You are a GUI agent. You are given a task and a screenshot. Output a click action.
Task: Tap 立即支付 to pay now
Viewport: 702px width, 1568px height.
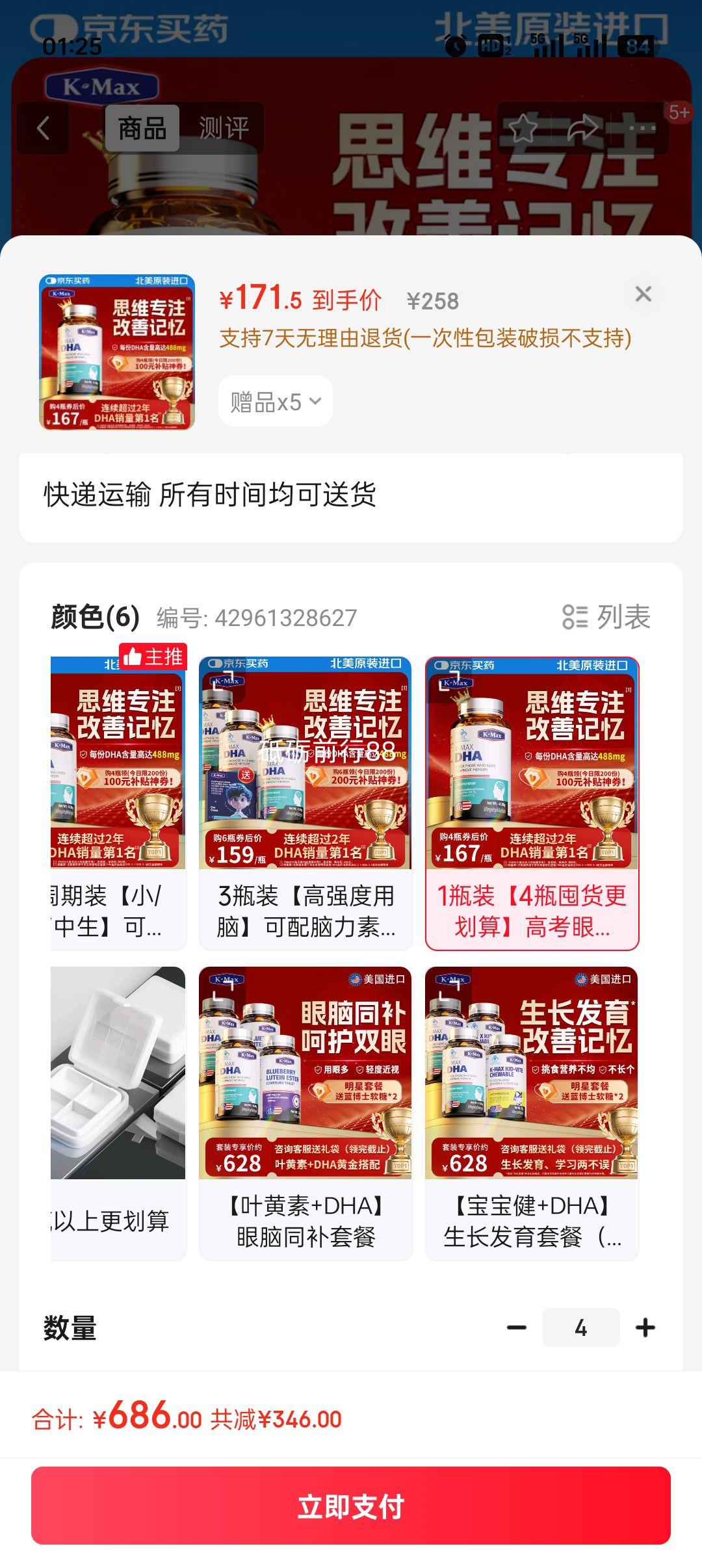point(351,1506)
